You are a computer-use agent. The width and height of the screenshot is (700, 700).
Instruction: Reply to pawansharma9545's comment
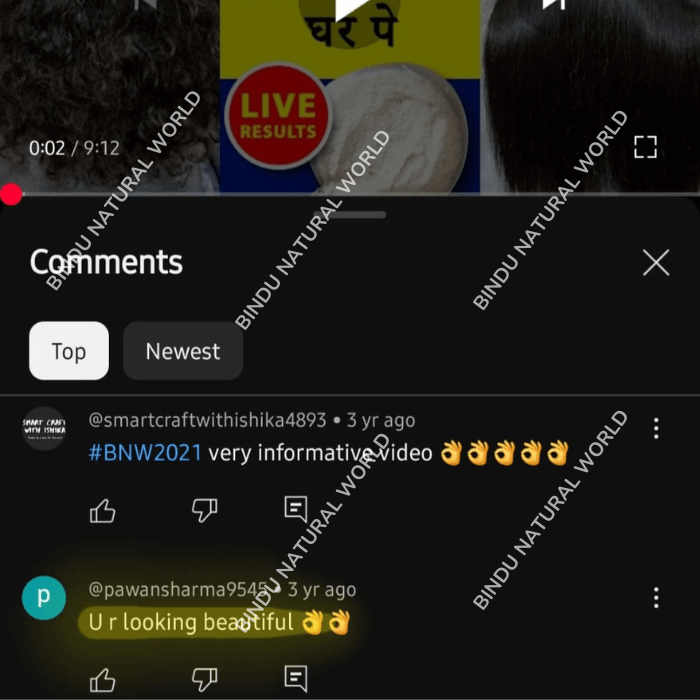(296, 679)
